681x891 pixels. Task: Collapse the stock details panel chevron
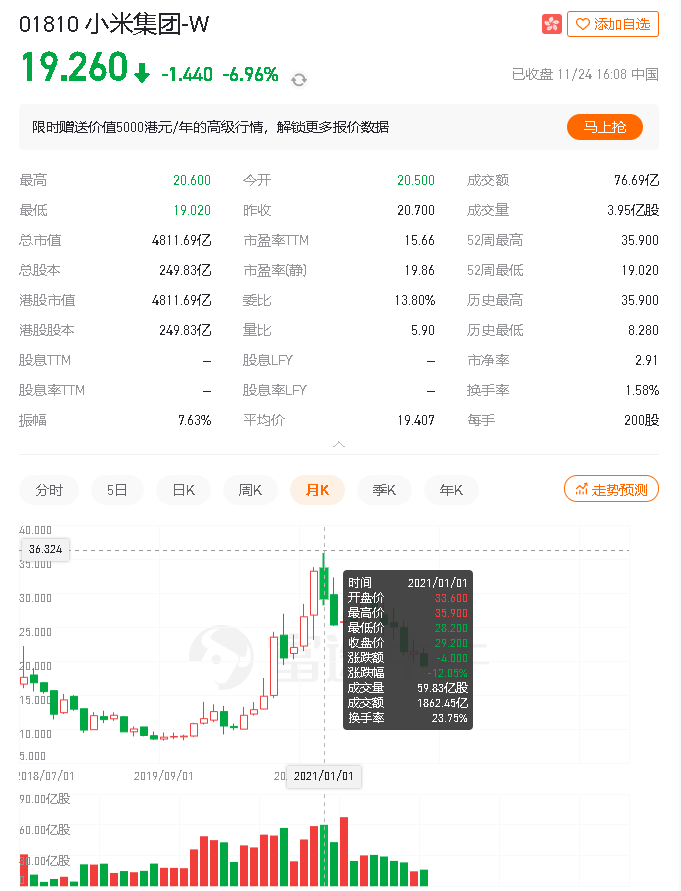(339, 444)
